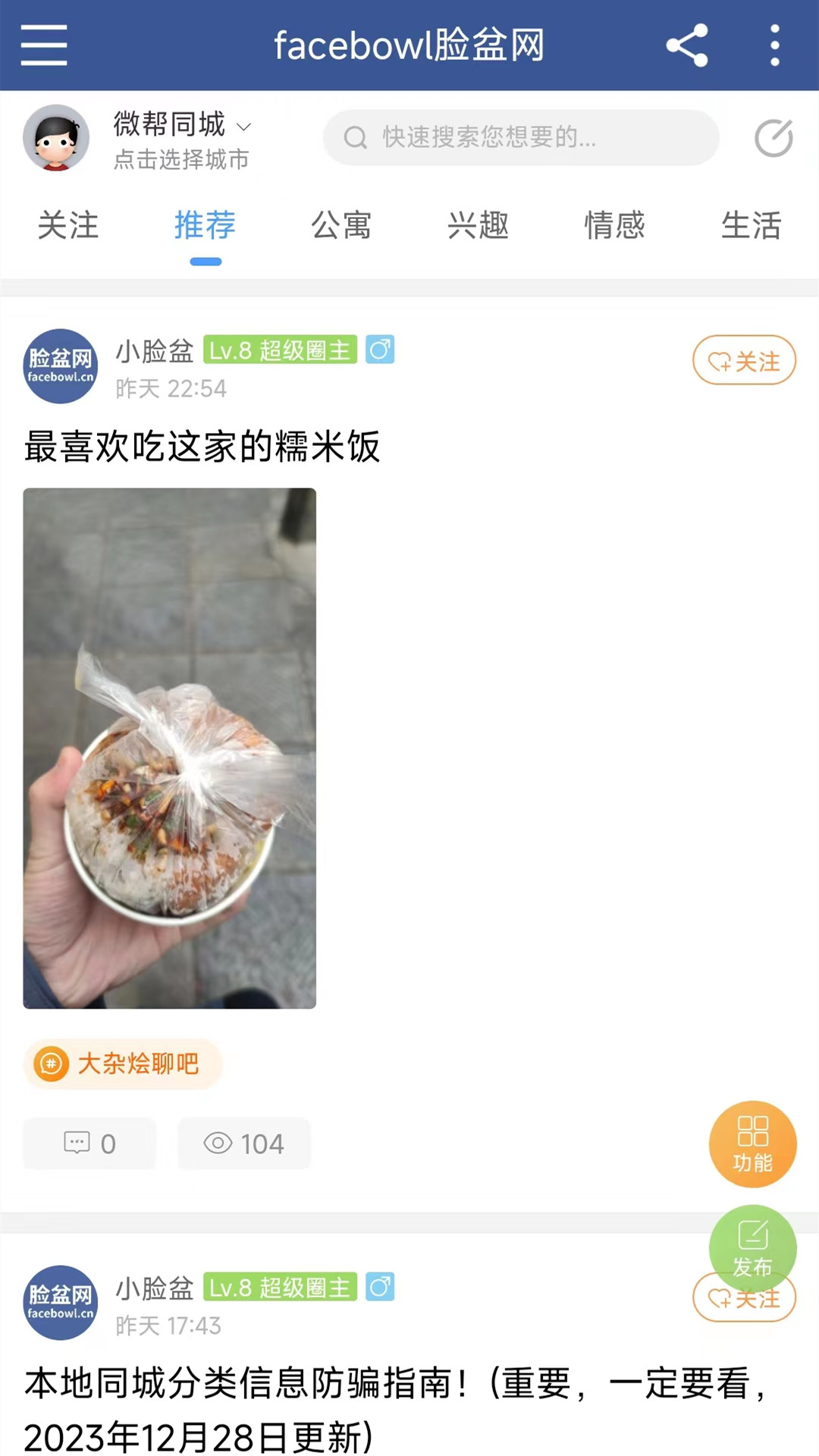Open the comments on the 糯米饭 post
The height and width of the screenshot is (1456, 819).
(89, 1144)
